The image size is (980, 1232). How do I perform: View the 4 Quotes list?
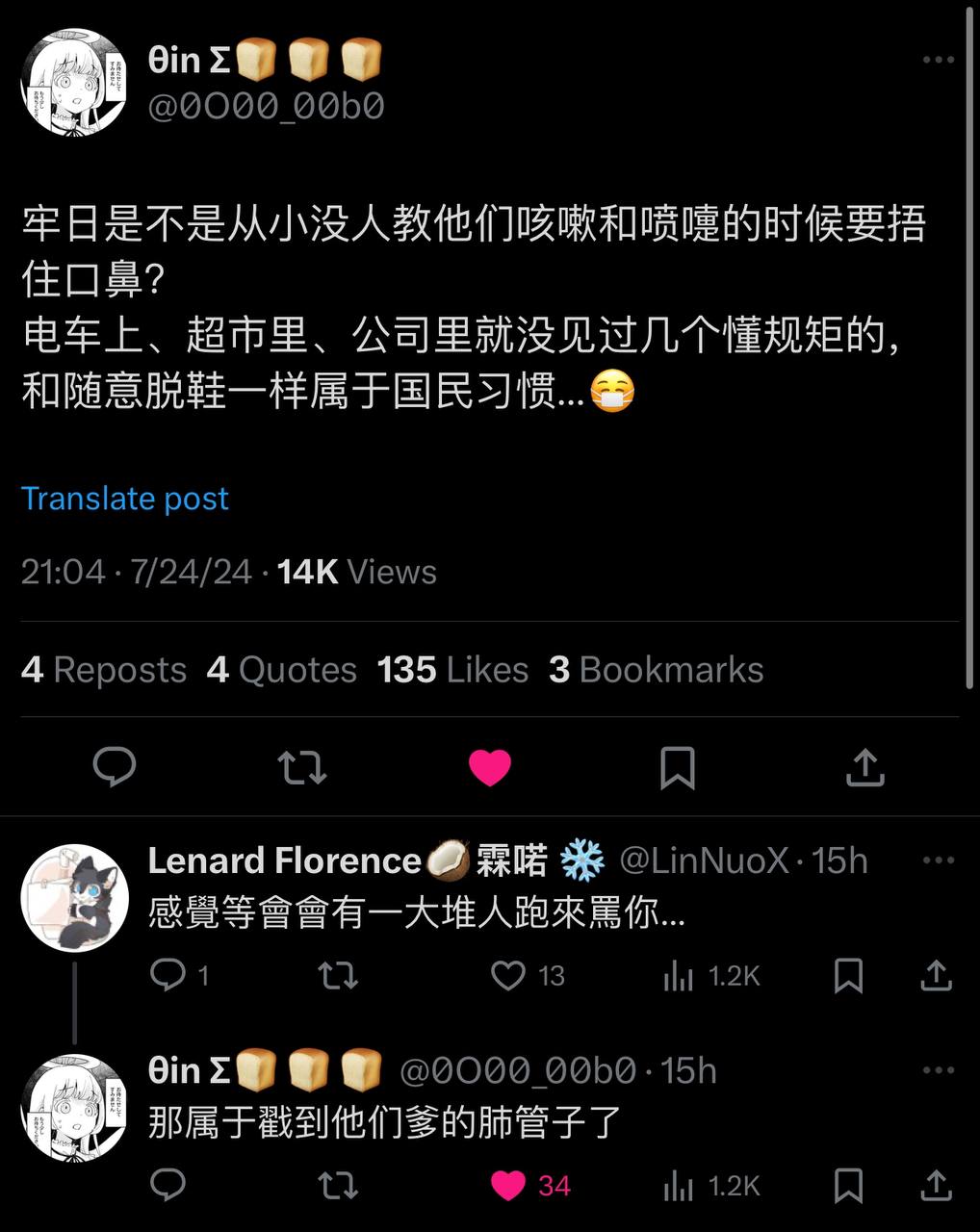click(281, 670)
